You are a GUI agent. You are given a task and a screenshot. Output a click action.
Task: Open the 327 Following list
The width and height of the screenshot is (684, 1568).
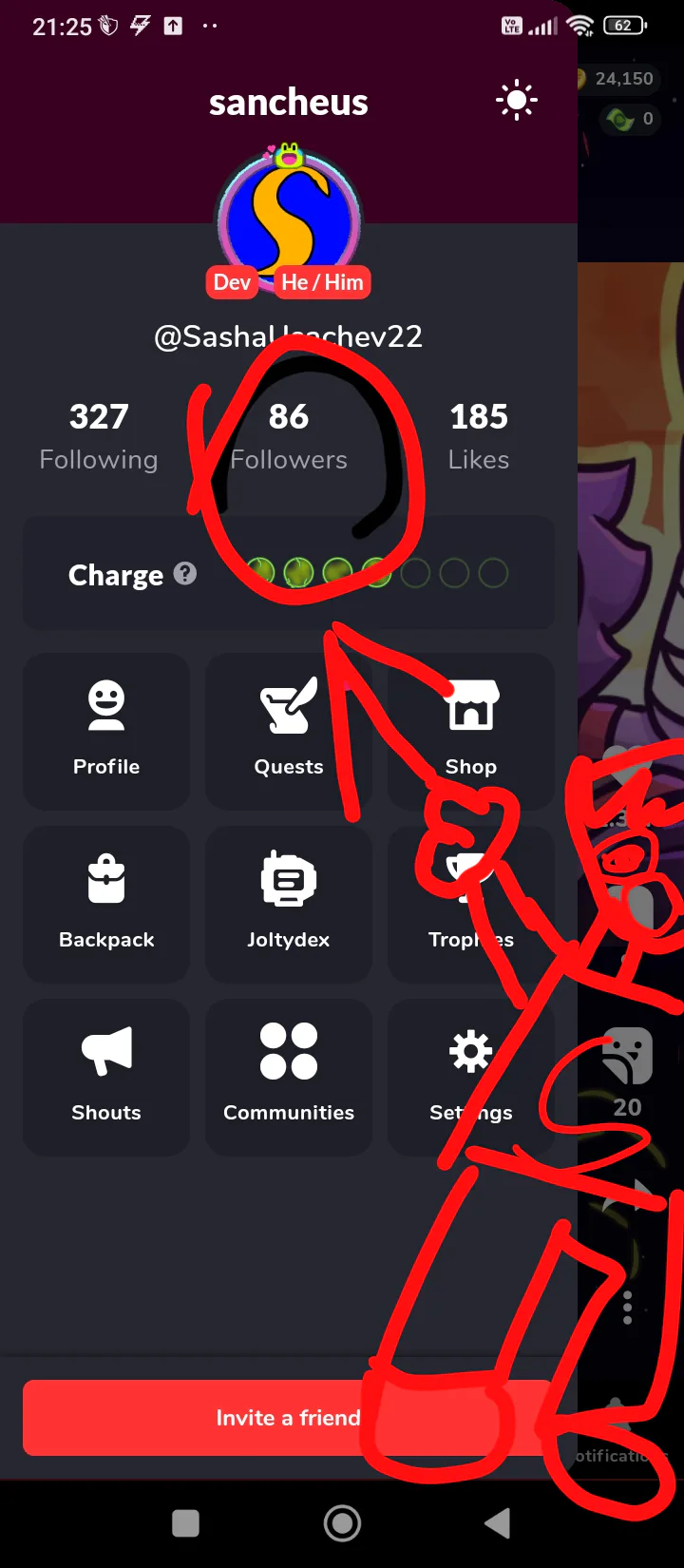tap(99, 436)
